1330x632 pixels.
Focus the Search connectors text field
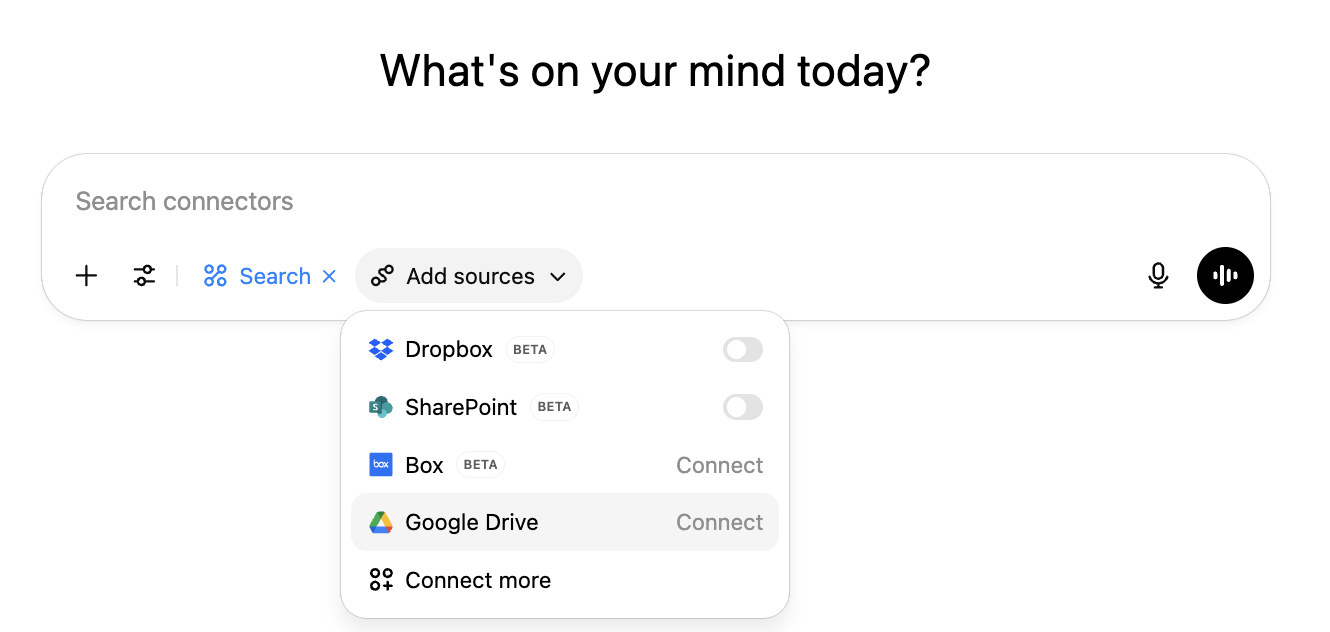(x=600, y=201)
